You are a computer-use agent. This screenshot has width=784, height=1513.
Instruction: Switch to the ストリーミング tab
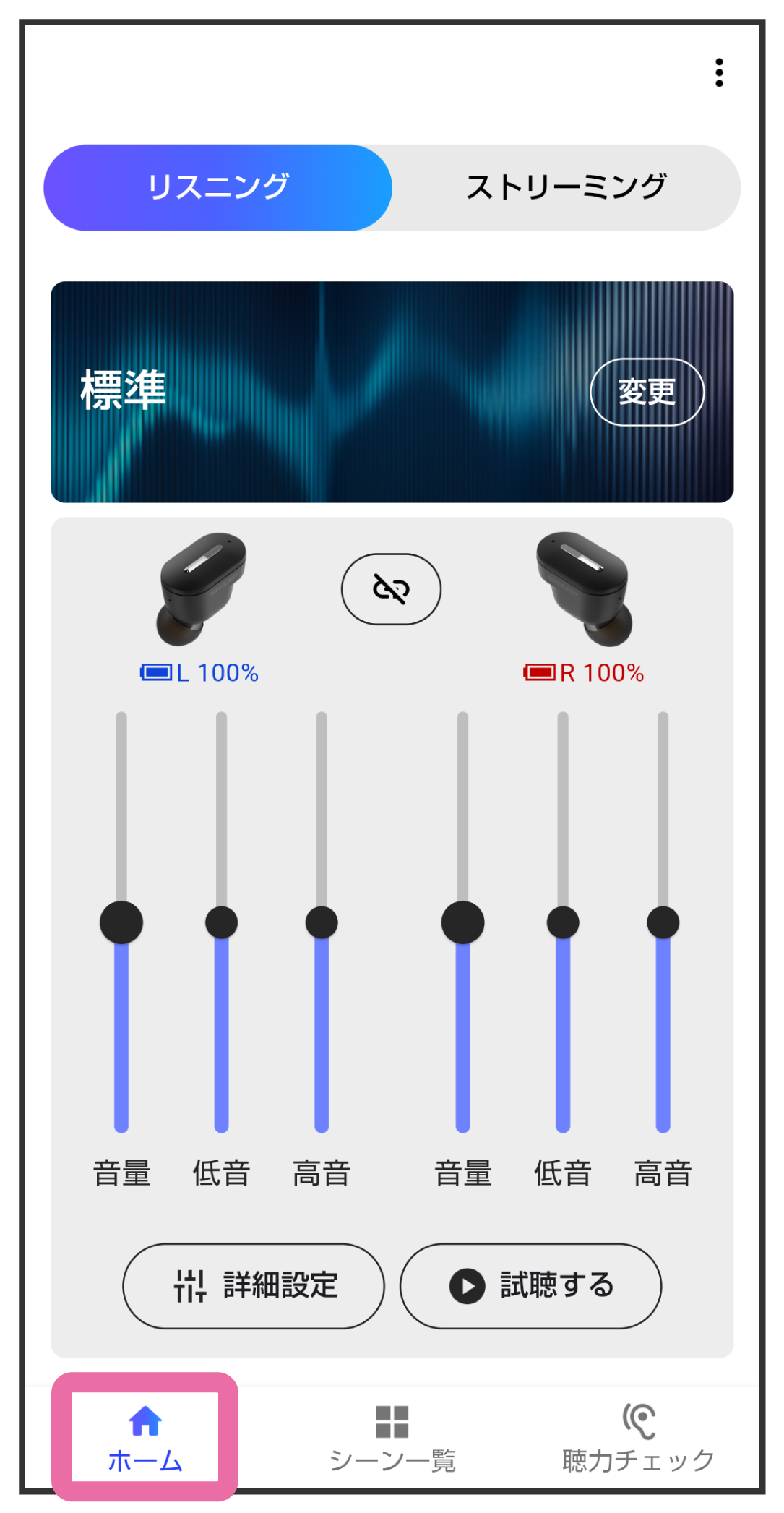point(566,188)
